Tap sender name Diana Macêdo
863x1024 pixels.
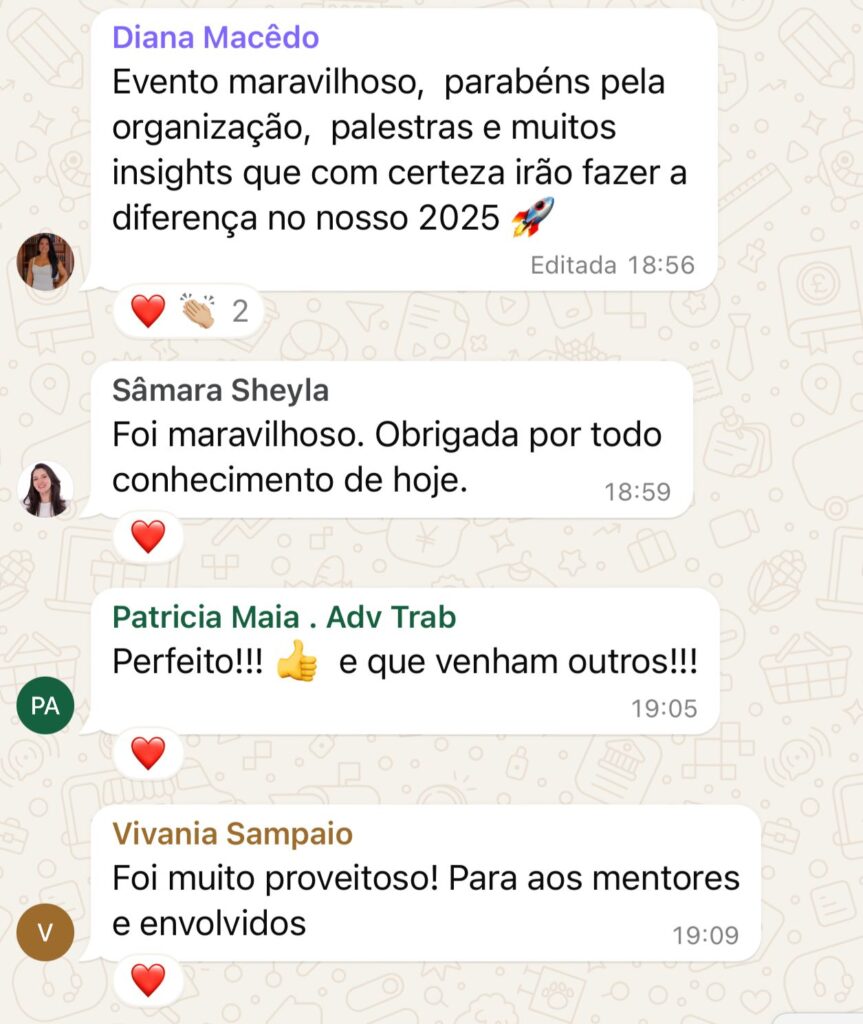(x=215, y=38)
